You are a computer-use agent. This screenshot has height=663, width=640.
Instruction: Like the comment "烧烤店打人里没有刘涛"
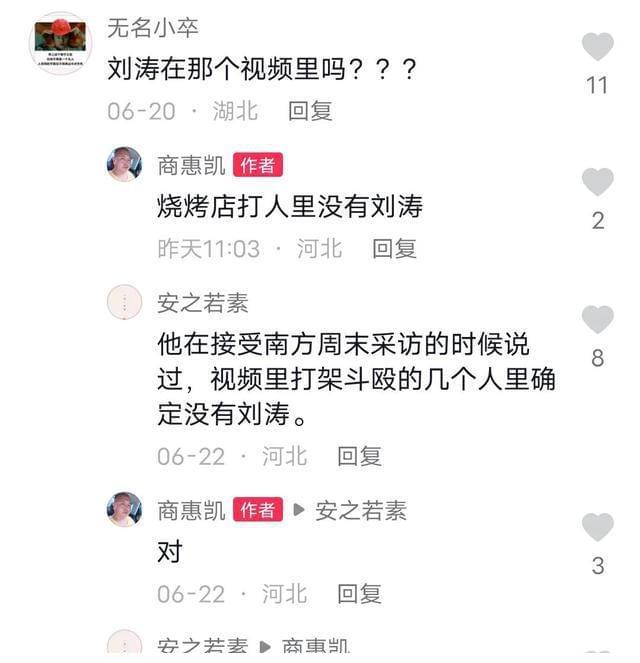coord(597,183)
